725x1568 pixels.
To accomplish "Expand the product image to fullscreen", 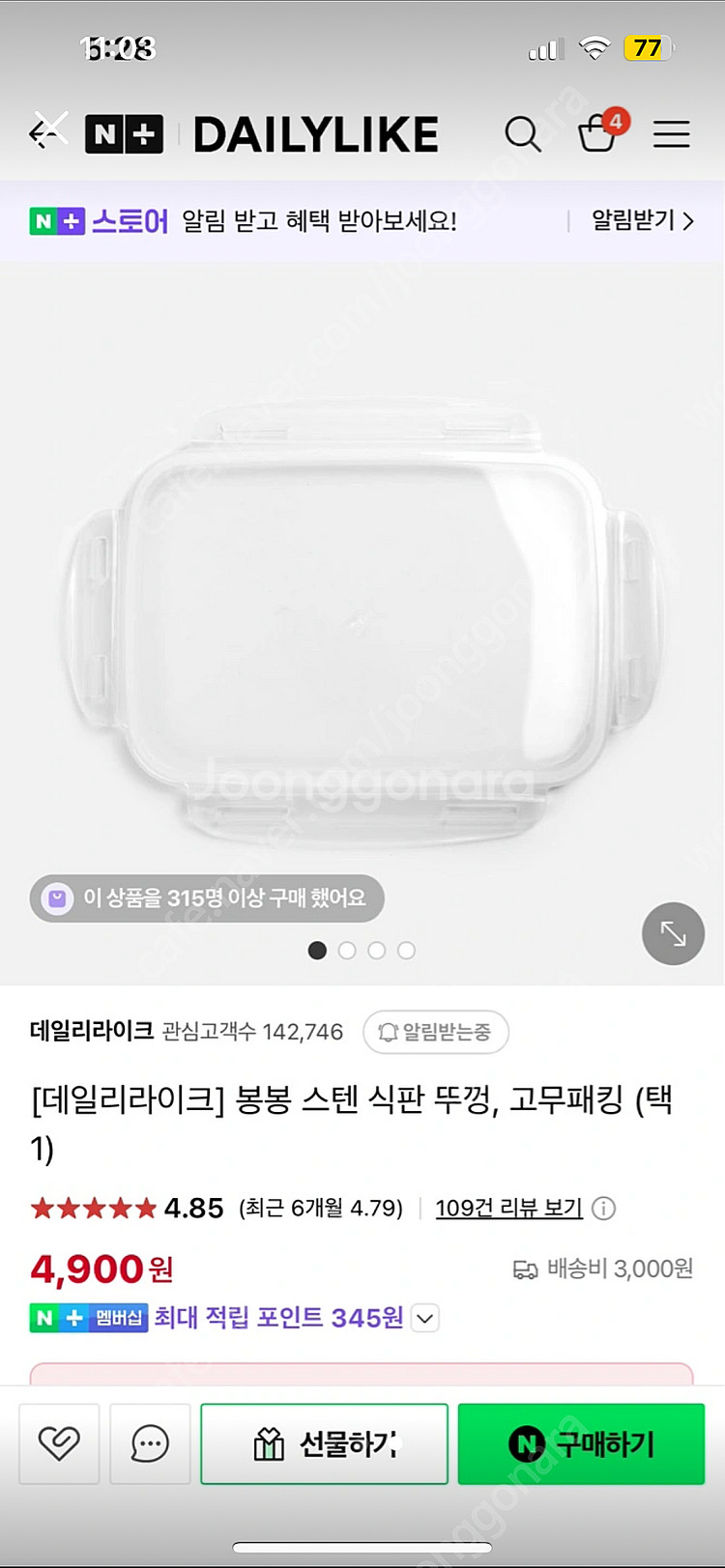I will (673, 933).
